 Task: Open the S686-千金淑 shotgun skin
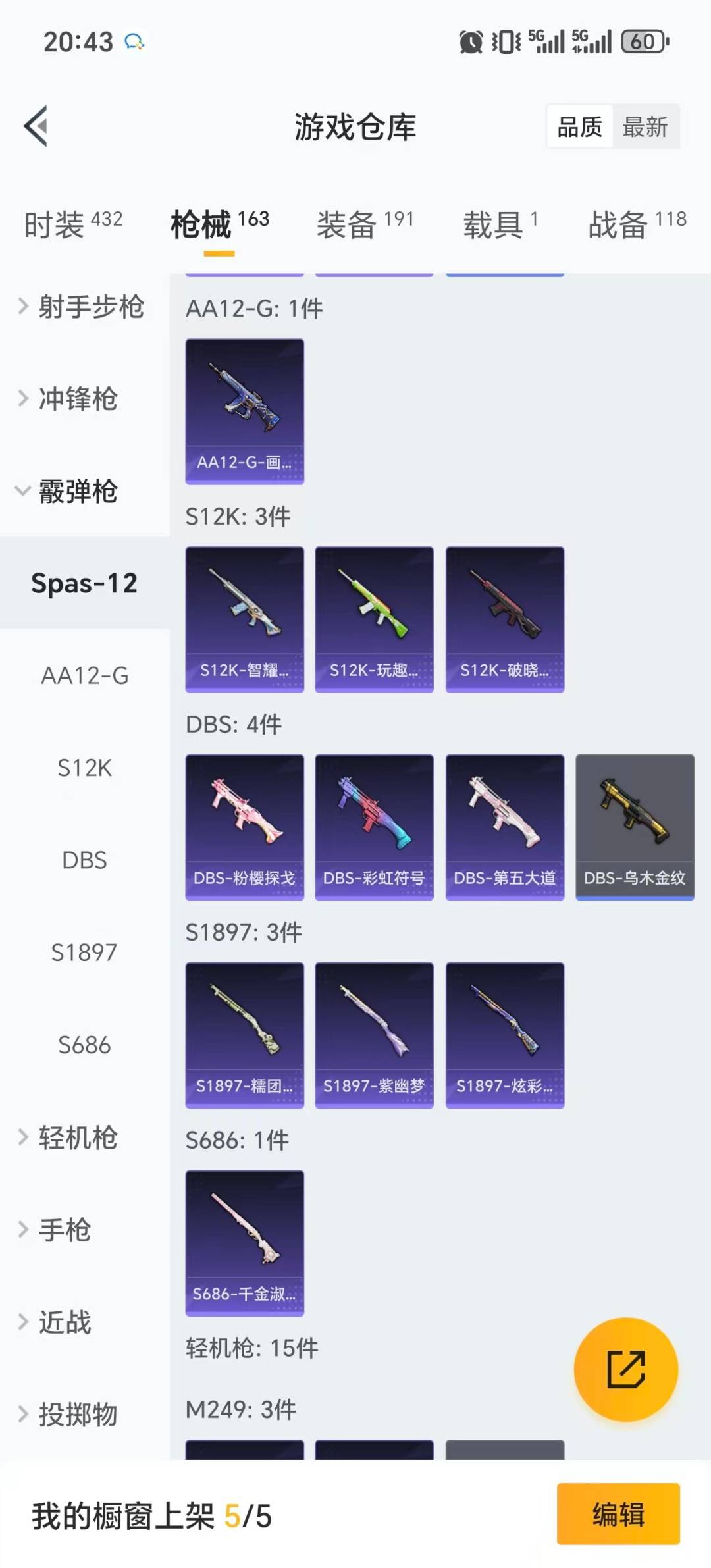244,1244
